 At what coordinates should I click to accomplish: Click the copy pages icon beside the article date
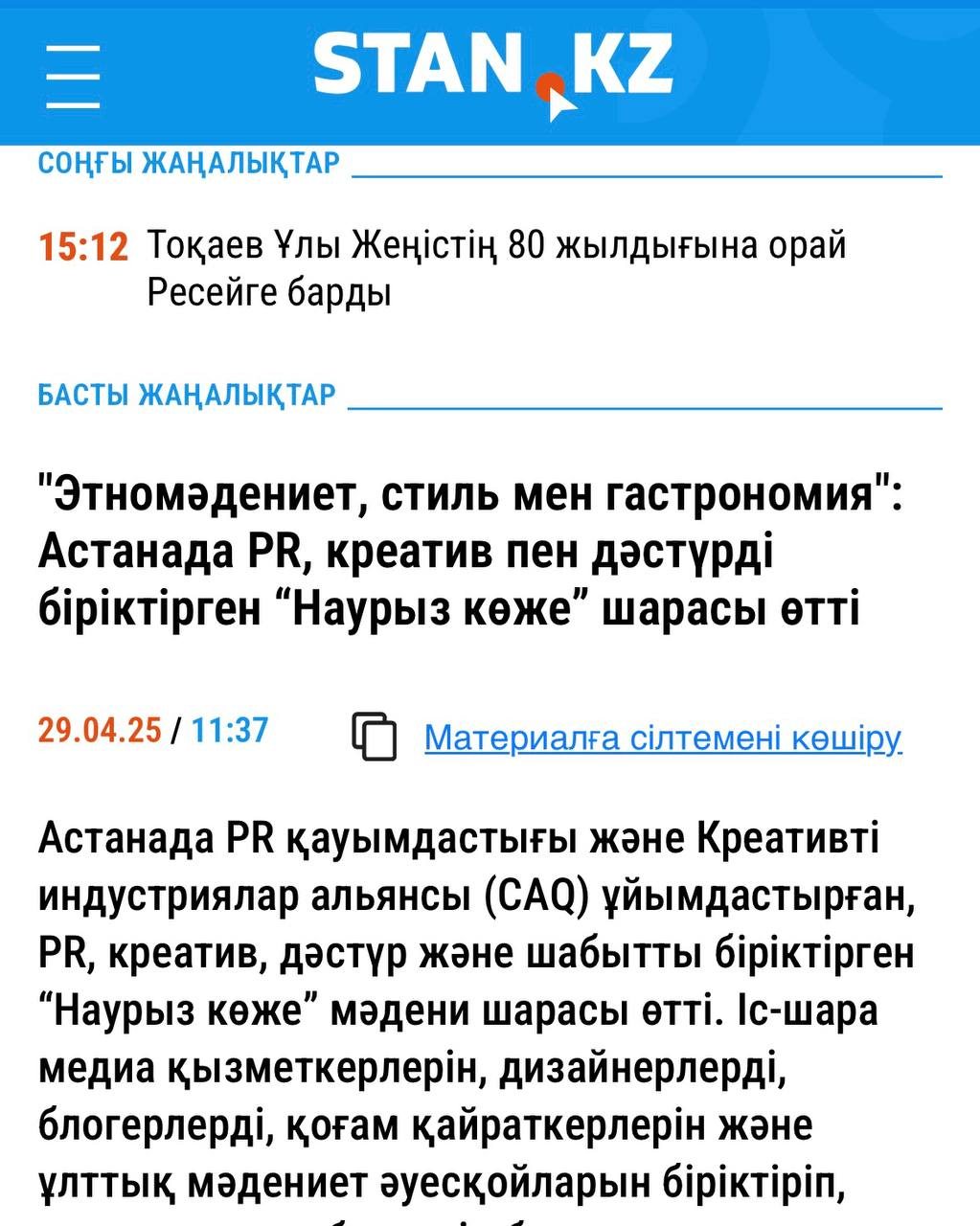(x=376, y=737)
